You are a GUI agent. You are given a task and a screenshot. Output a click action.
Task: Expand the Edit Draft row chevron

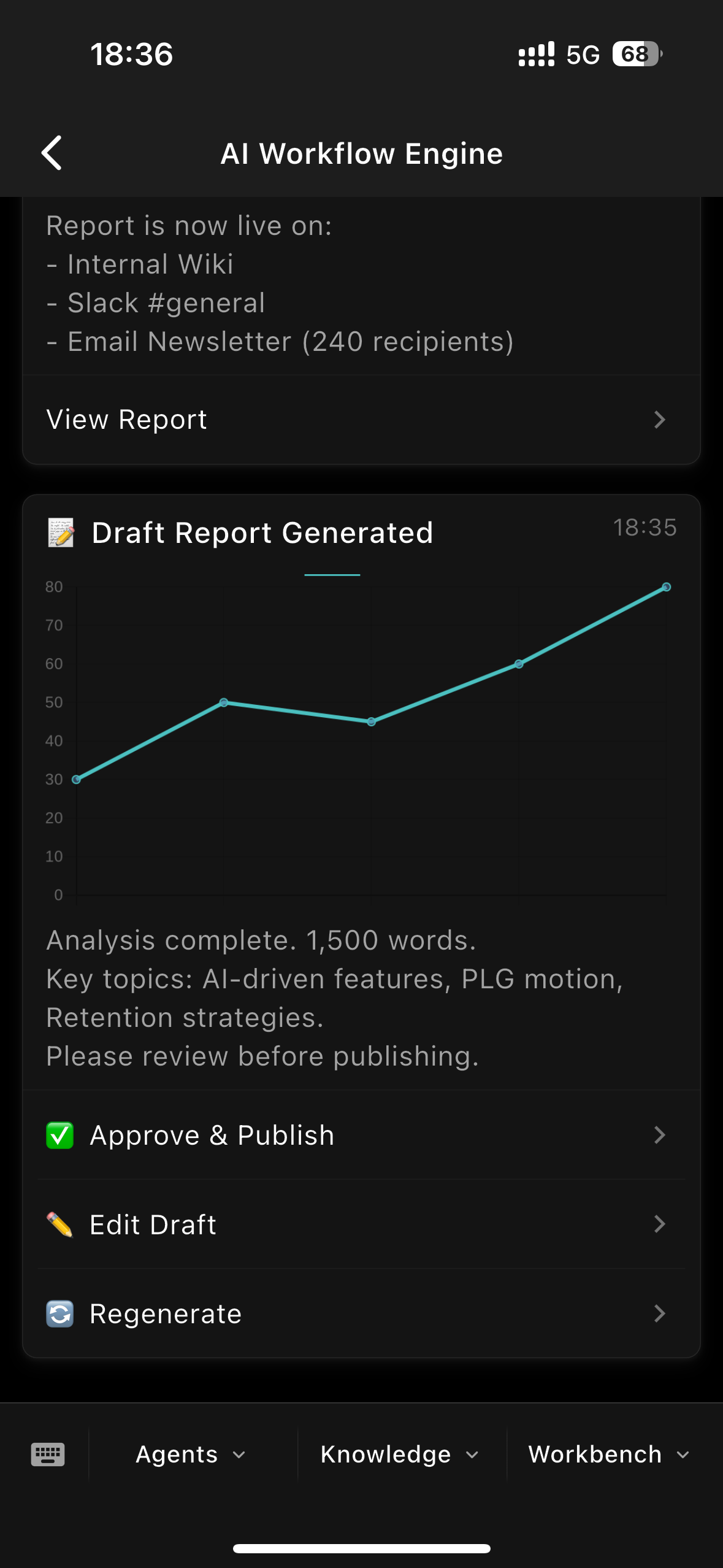(x=659, y=1224)
